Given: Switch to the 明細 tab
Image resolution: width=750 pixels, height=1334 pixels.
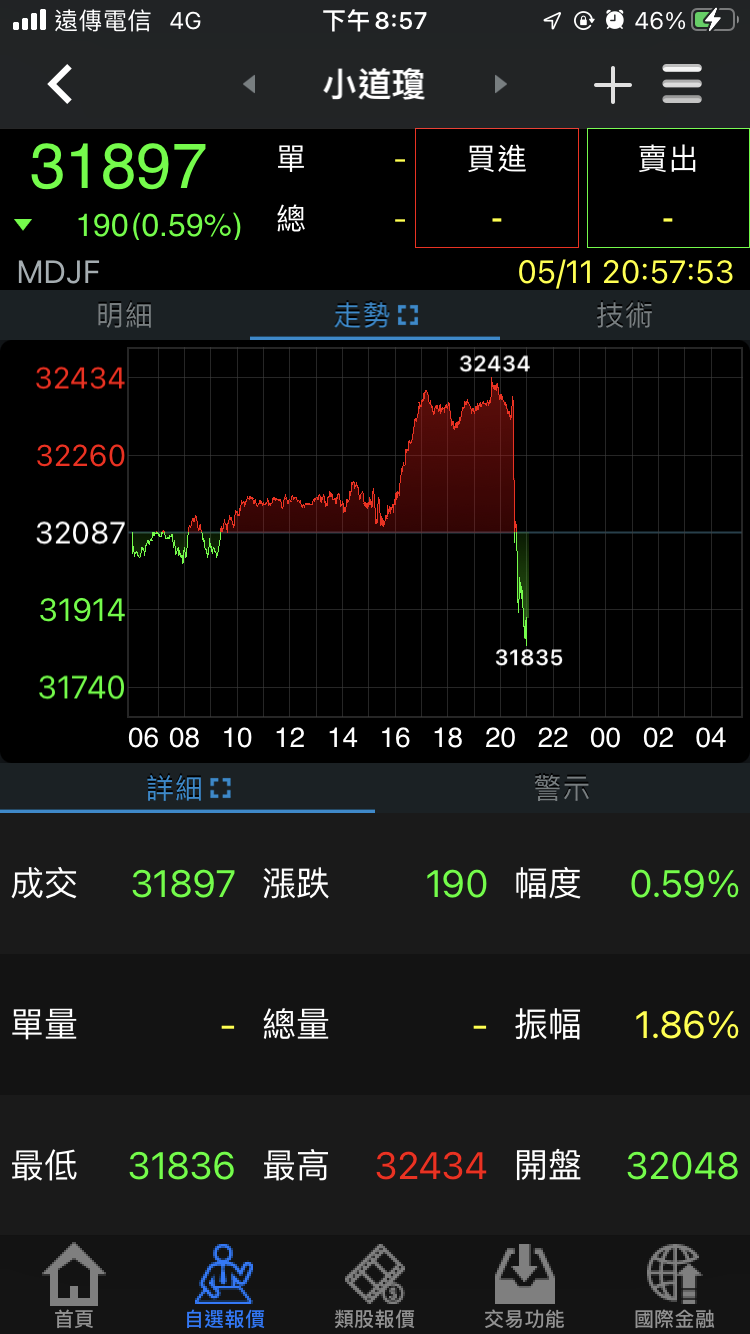Looking at the screenshot, I should tap(125, 316).
